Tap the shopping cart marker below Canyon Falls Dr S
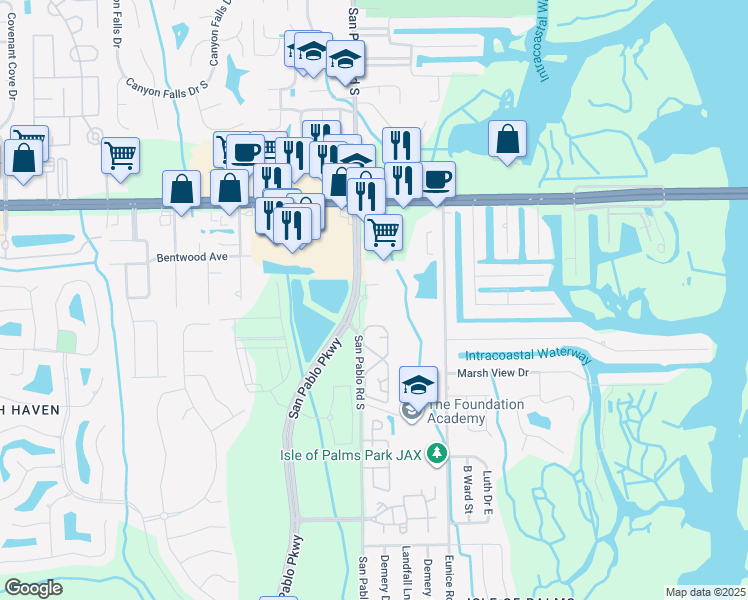The width and height of the screenshot is (748, 600). (x=120, y=156)
